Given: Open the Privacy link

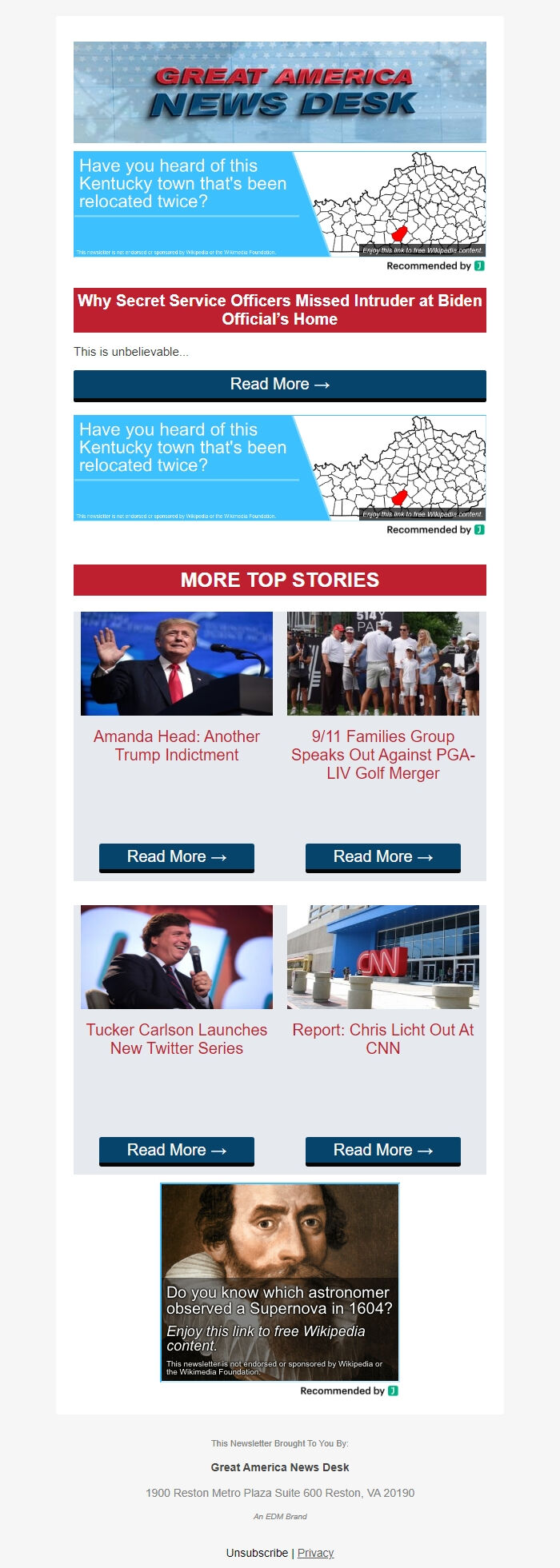Looking at the screenshot, I should click(315, 1553).
